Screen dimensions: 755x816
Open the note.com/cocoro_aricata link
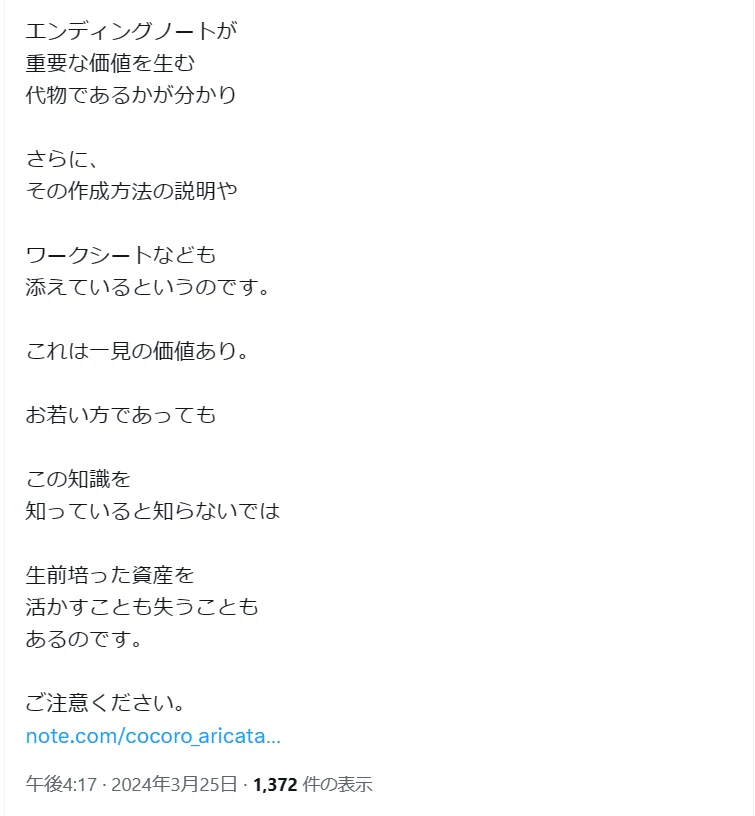pos(153,736)
